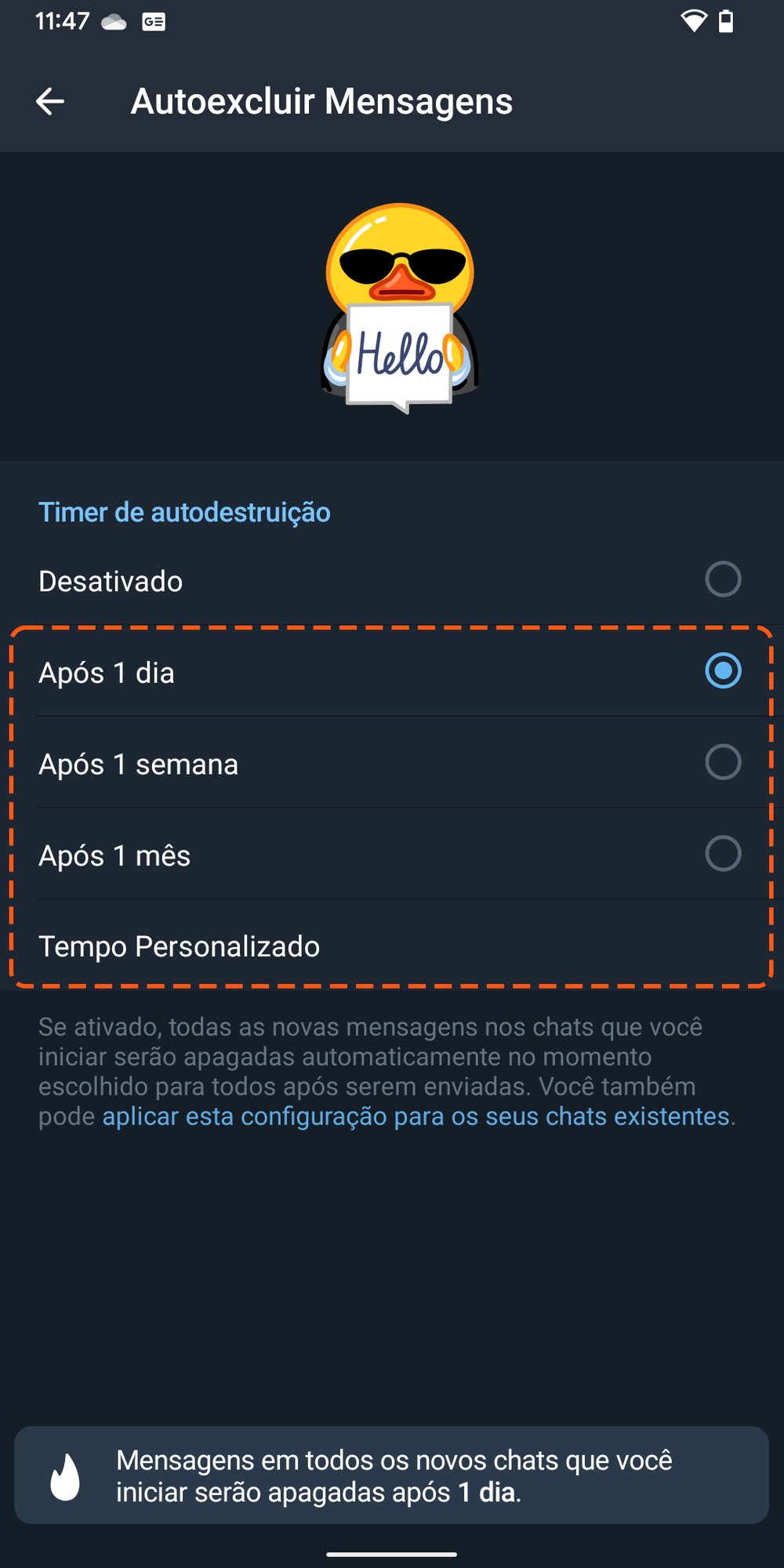Go back from Autoexcluir Mensagens
The width and height of the screenshot is (784, 1568).
click(x=50, y=101)
